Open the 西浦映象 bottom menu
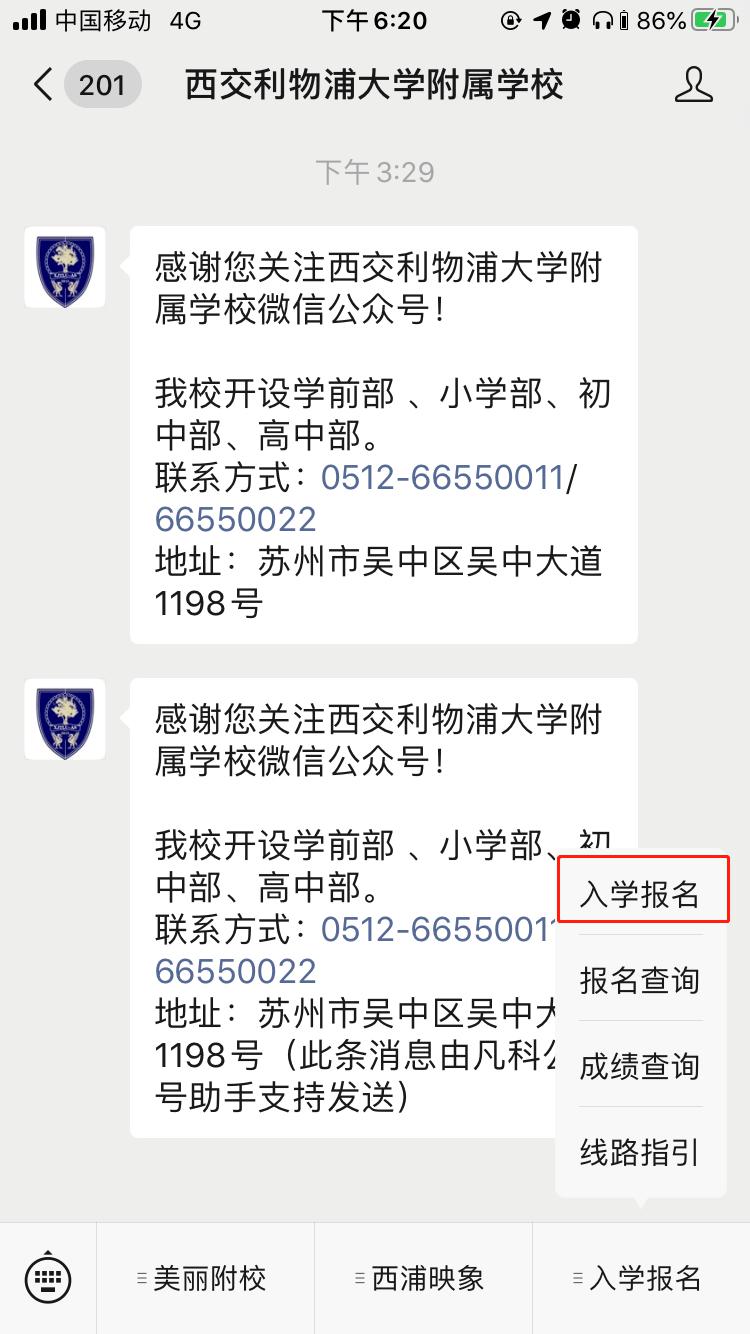 click(423, 1278)
